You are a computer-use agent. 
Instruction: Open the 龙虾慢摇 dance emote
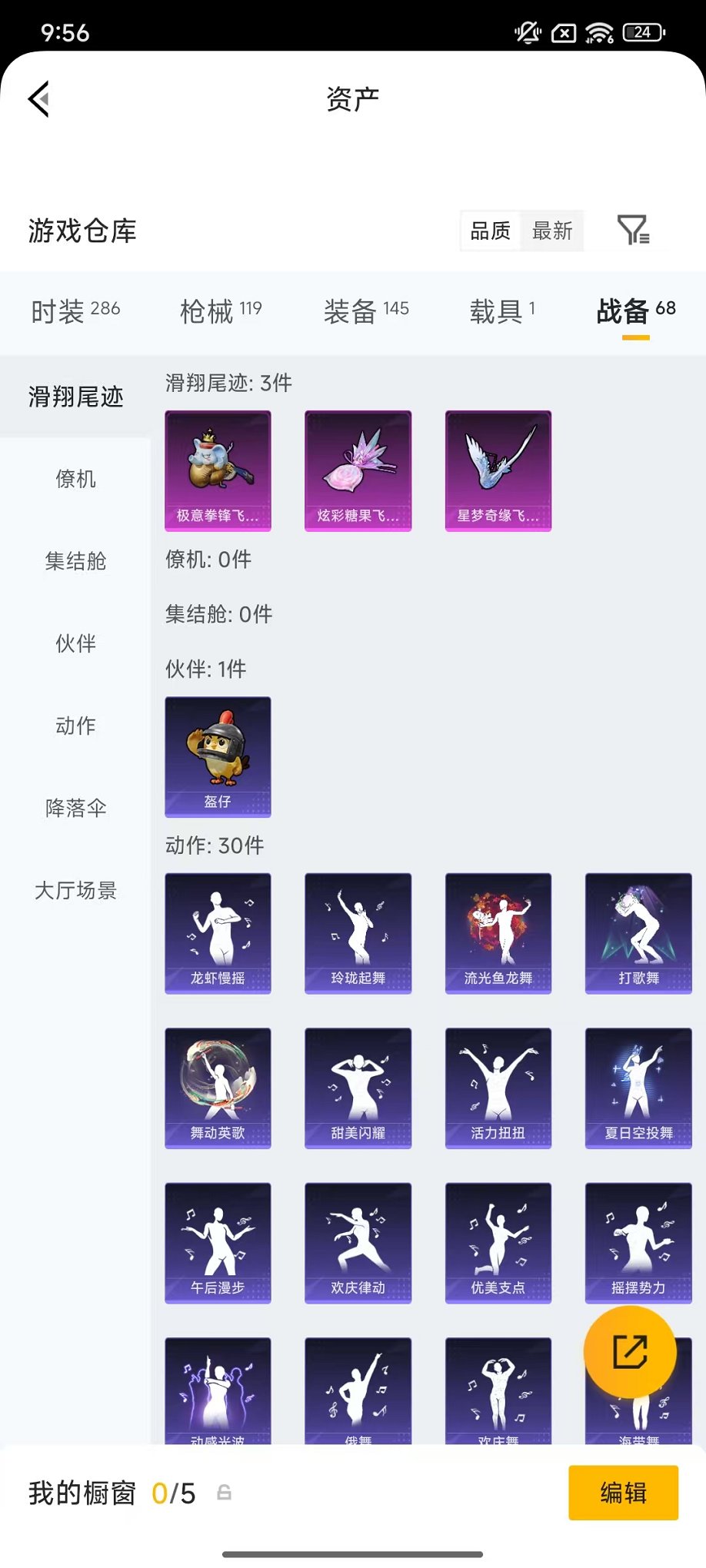(x=217, y=933)
